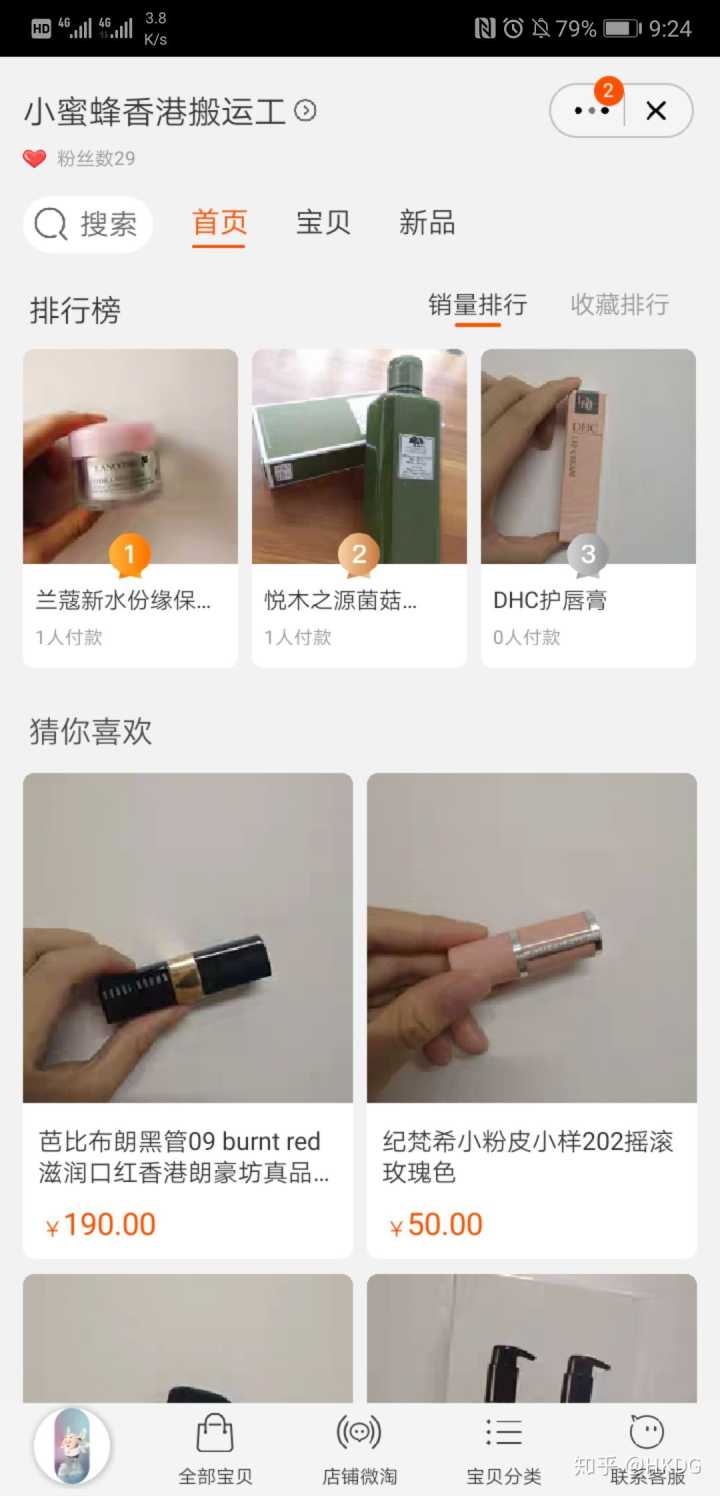Contact 联系客服 customer service
Image resolution: width=720 pixels, height=1496 pixels.
(x=648, y=1449)
